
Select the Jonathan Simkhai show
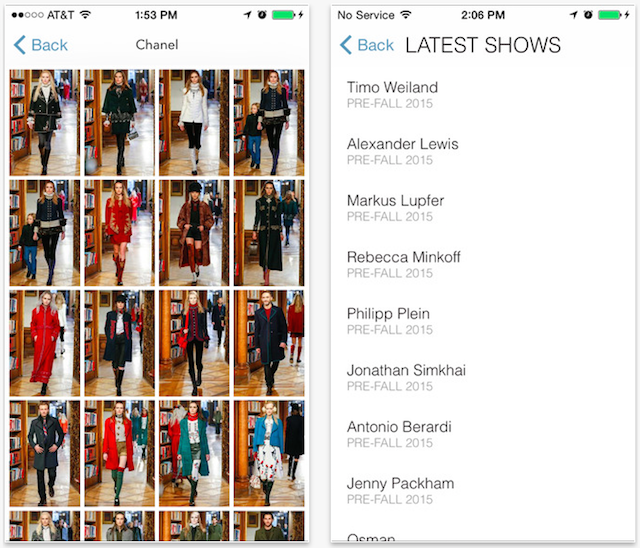tap(406, 377)
